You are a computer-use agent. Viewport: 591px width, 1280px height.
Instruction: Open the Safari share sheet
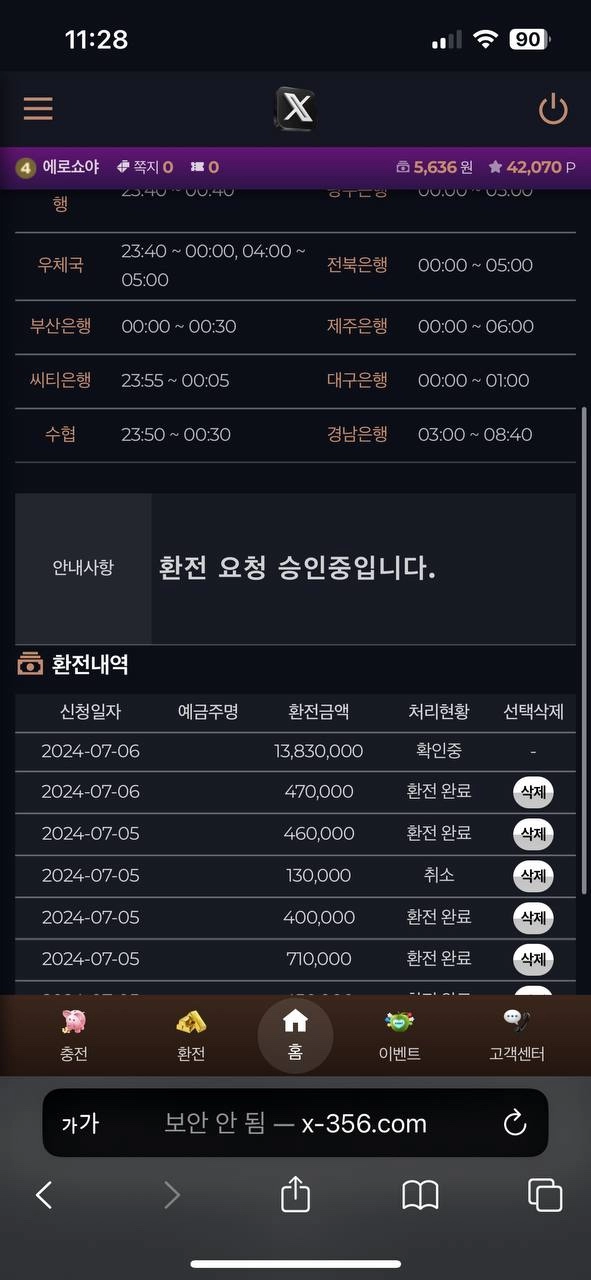(x=295, y=1193)
